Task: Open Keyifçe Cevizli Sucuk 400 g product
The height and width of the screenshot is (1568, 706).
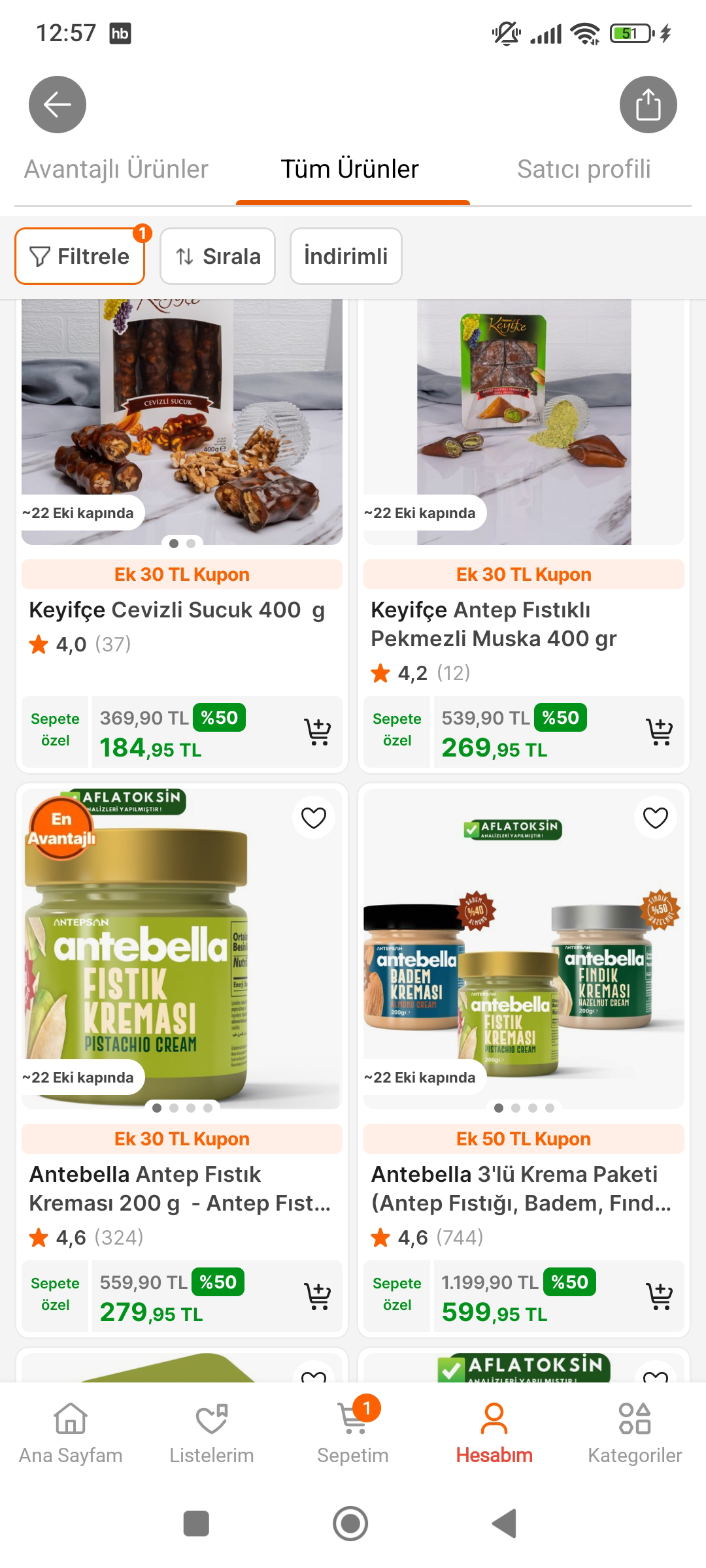Action: 177,610
